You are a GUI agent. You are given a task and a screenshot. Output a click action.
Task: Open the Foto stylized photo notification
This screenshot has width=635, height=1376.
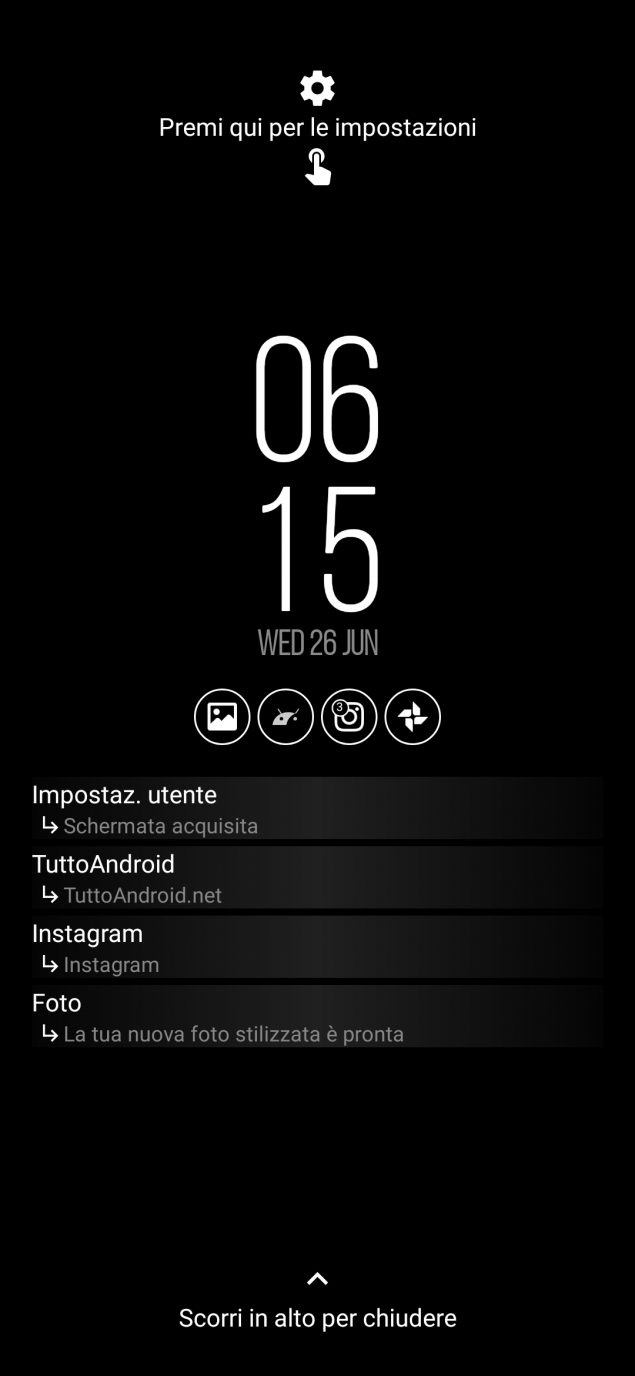317,1017
